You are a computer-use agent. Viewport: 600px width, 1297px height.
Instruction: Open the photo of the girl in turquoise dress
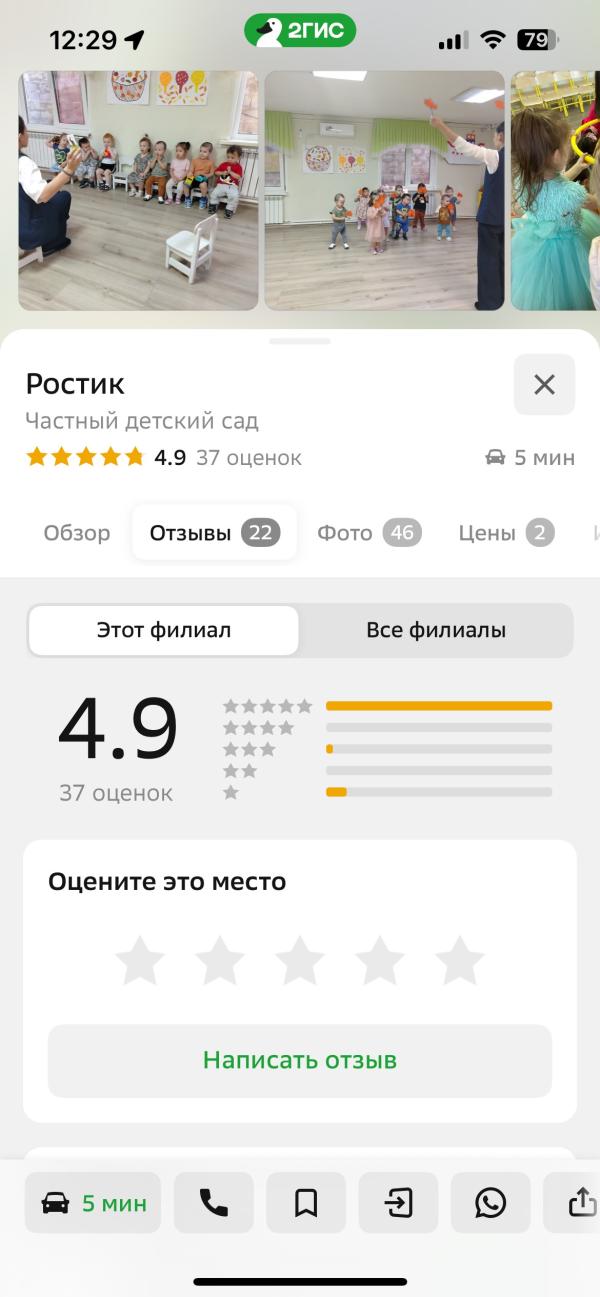tap(555, 190)
